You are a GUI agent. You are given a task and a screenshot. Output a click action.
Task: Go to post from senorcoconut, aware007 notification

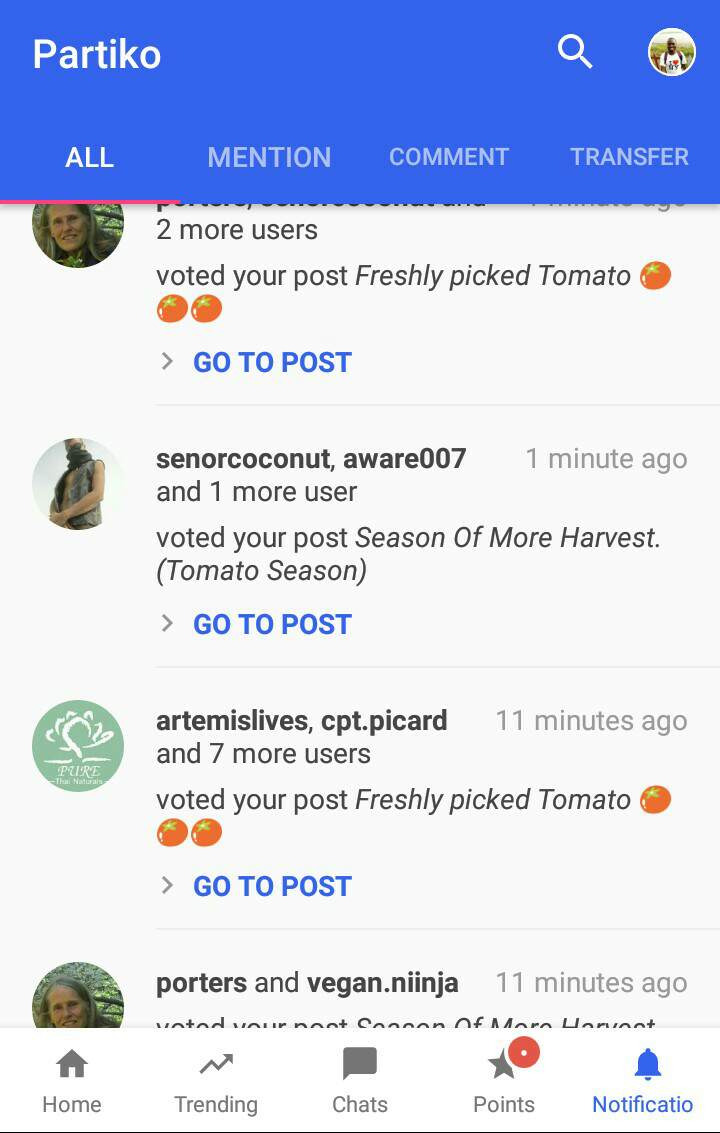272,624
